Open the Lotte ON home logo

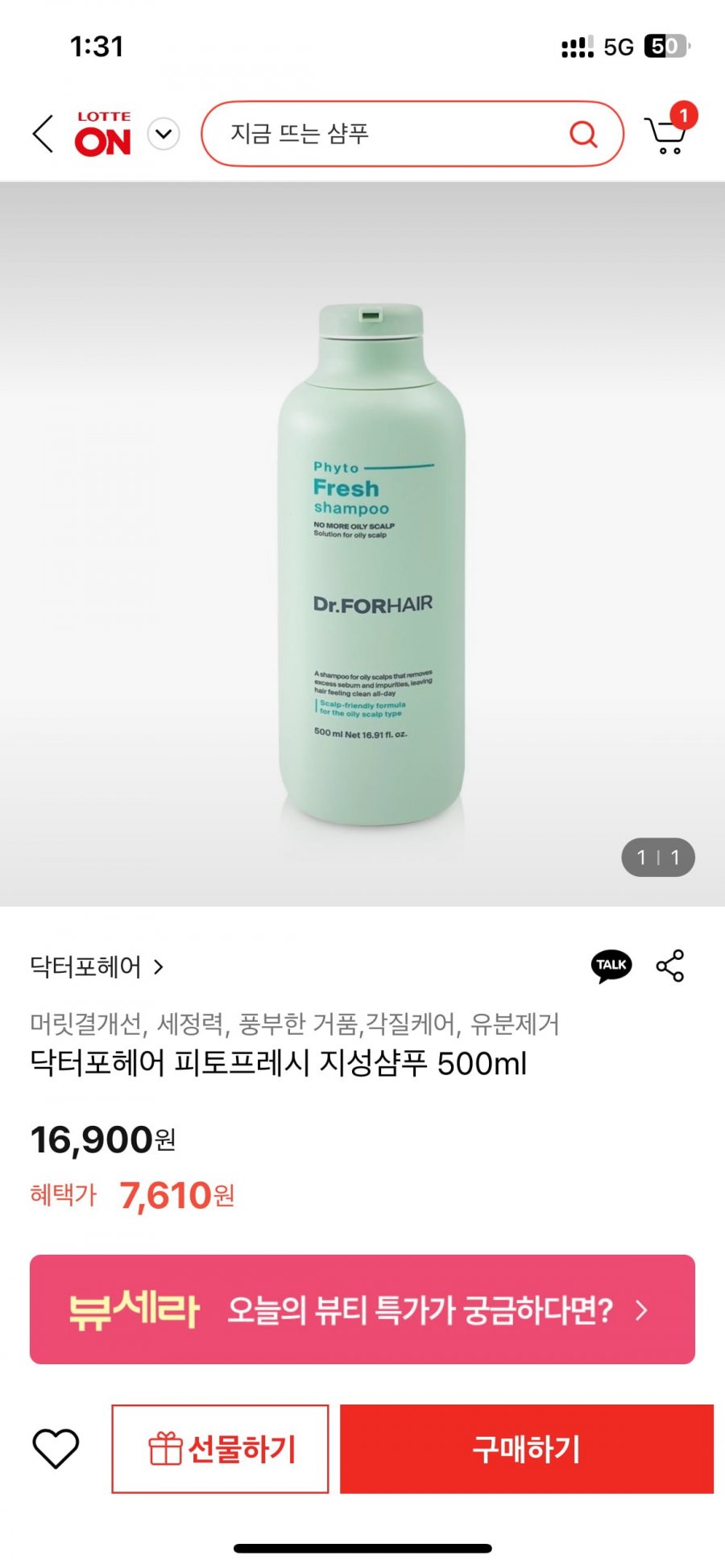click(x=103, y=134)
